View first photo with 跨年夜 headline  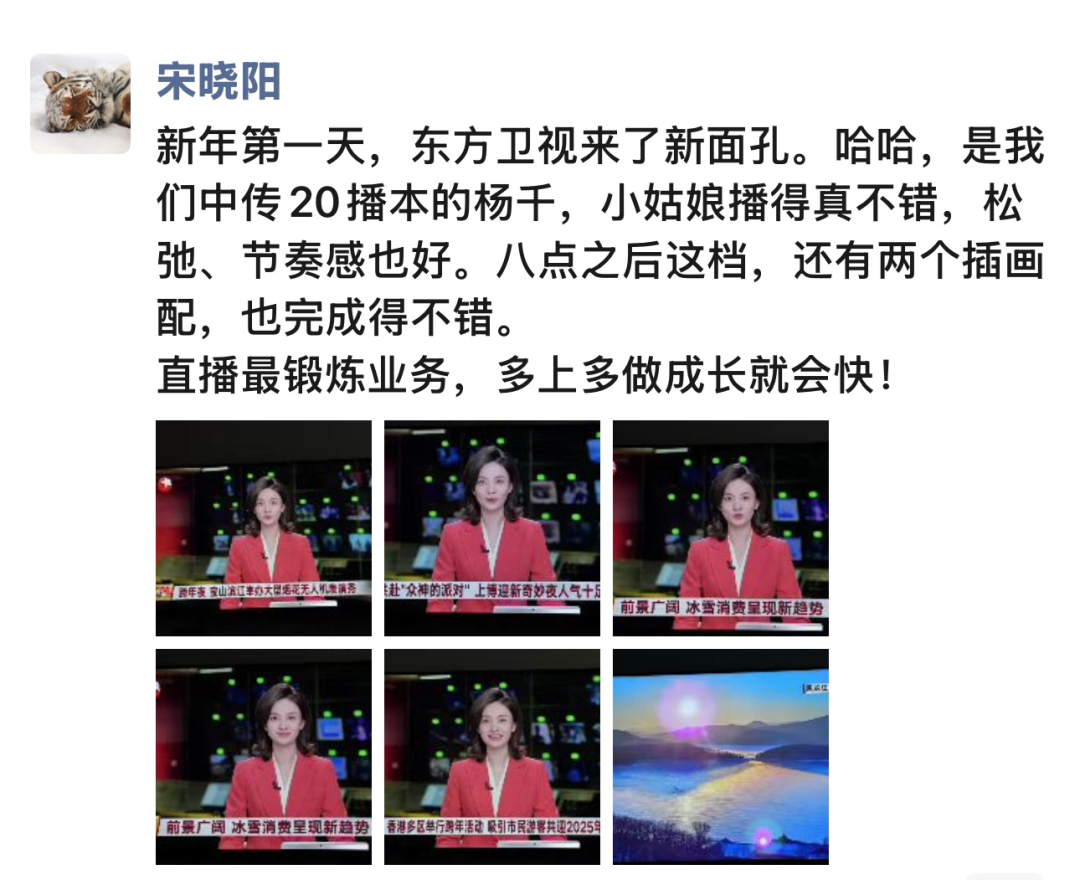coord(263,528)
